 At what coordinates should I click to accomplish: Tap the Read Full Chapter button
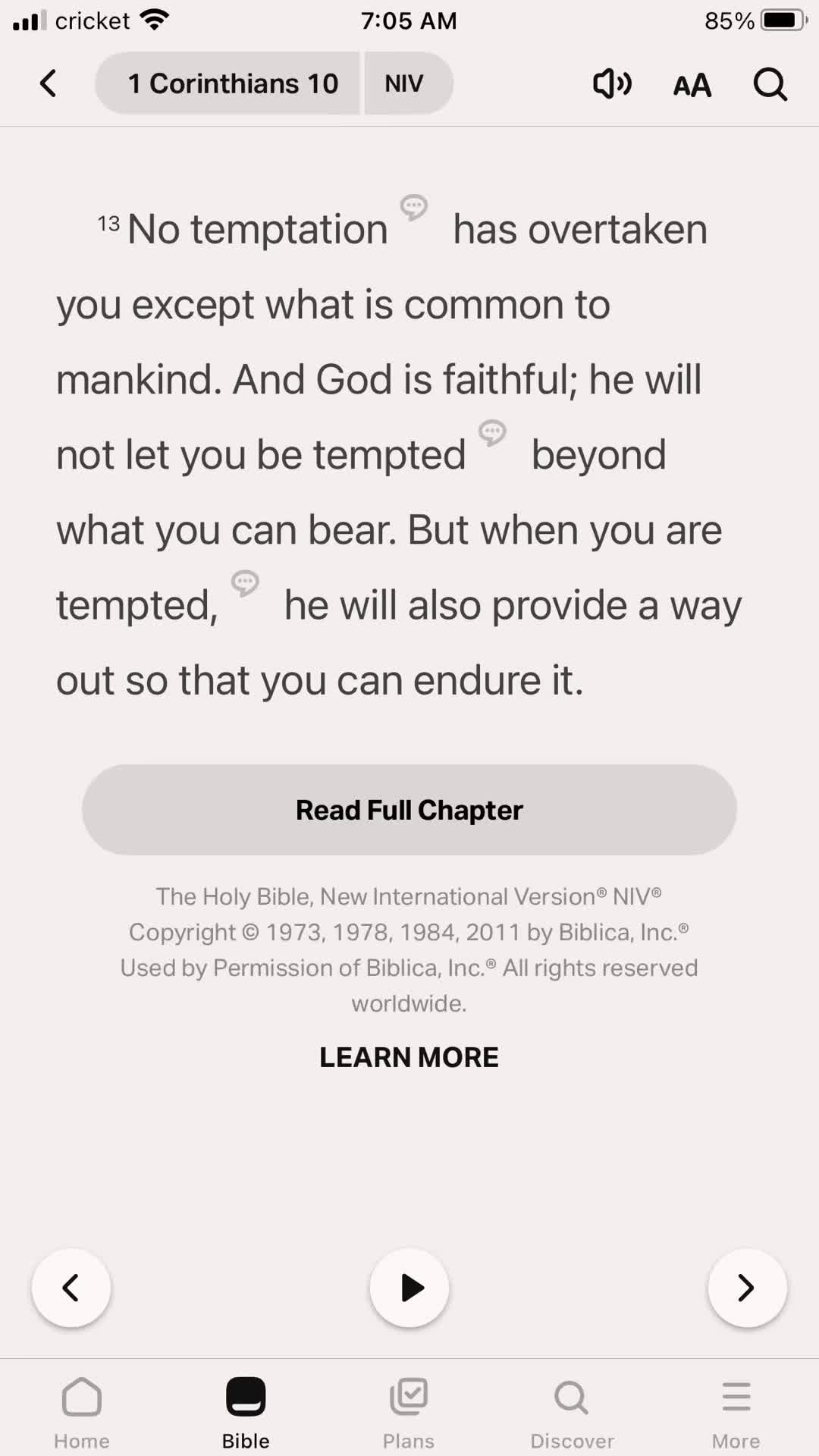(x=409, y=810)
